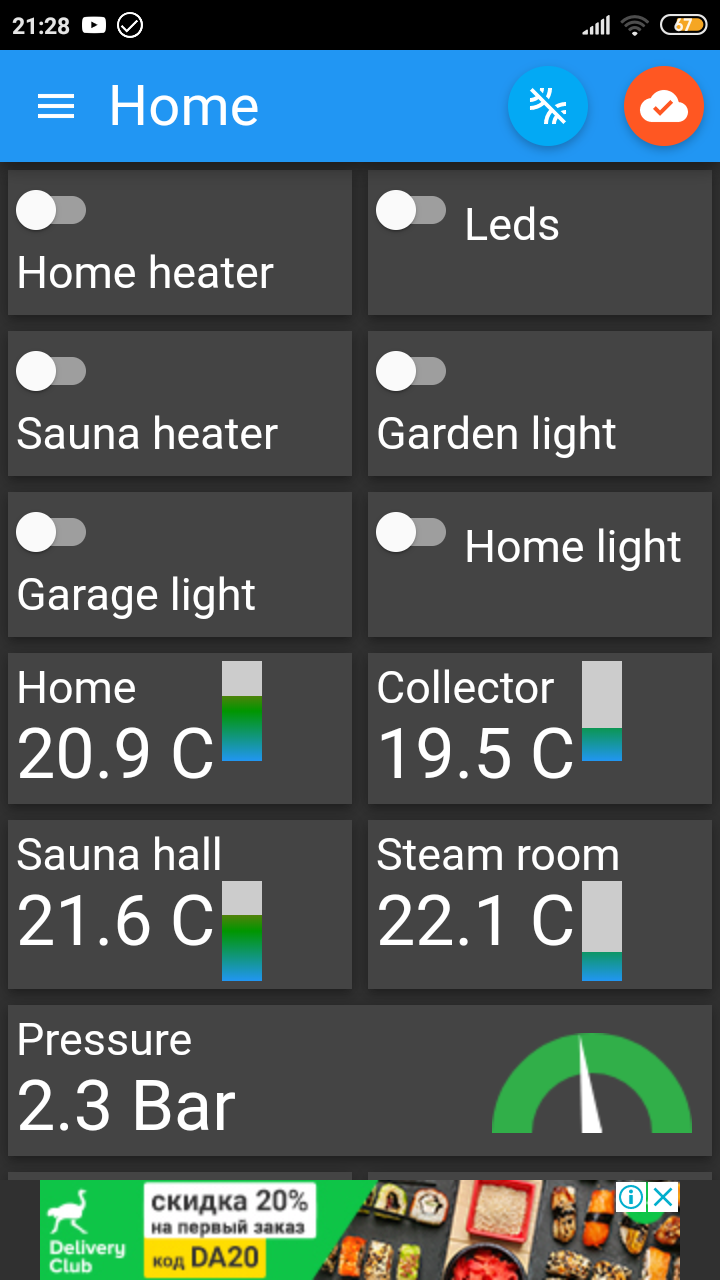720x1280 pixels.
Task: Open the hamburger navigation menu
Action: [56, 106]
